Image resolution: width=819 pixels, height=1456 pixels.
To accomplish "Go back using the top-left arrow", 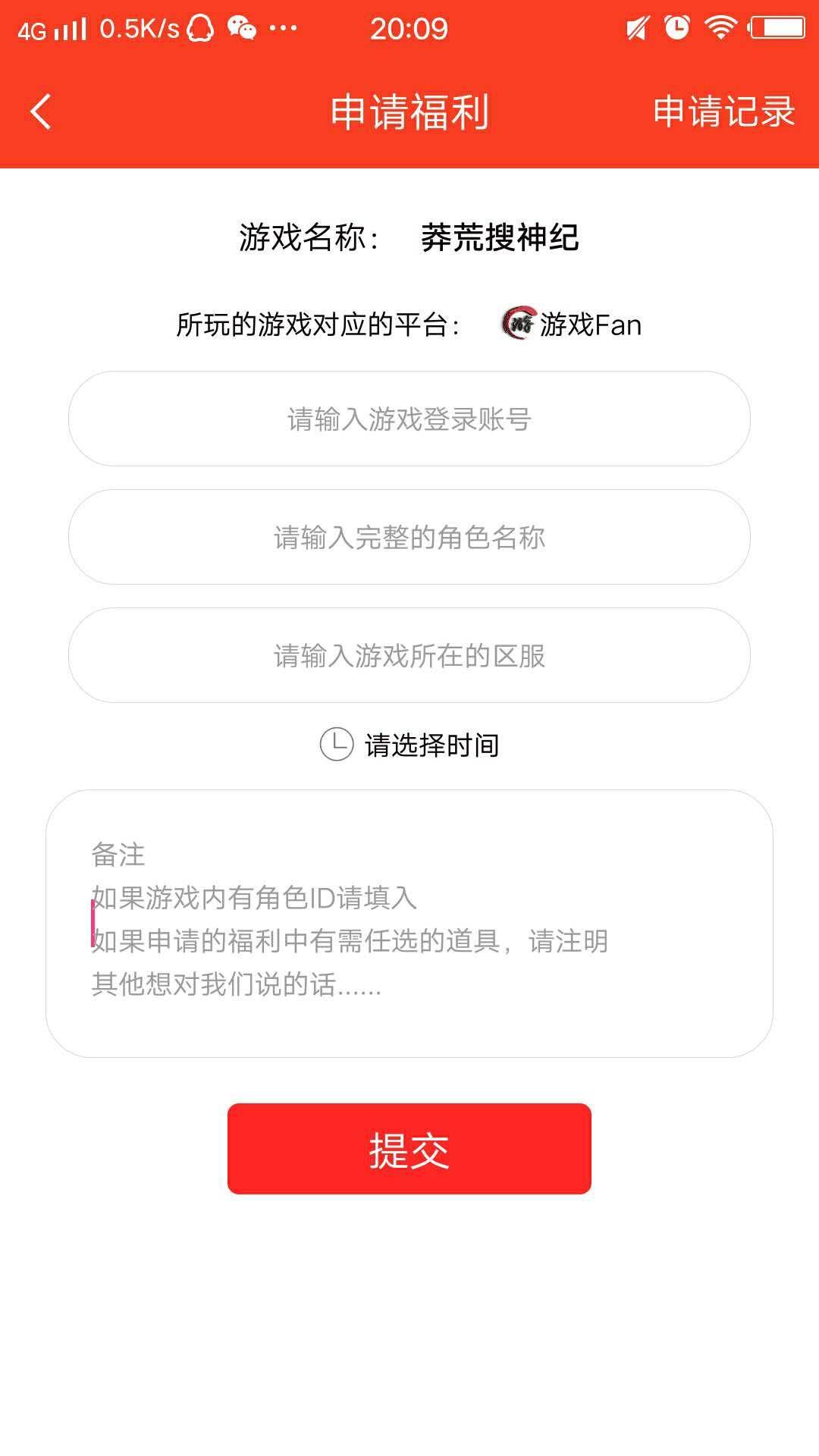I will (41, 112).
